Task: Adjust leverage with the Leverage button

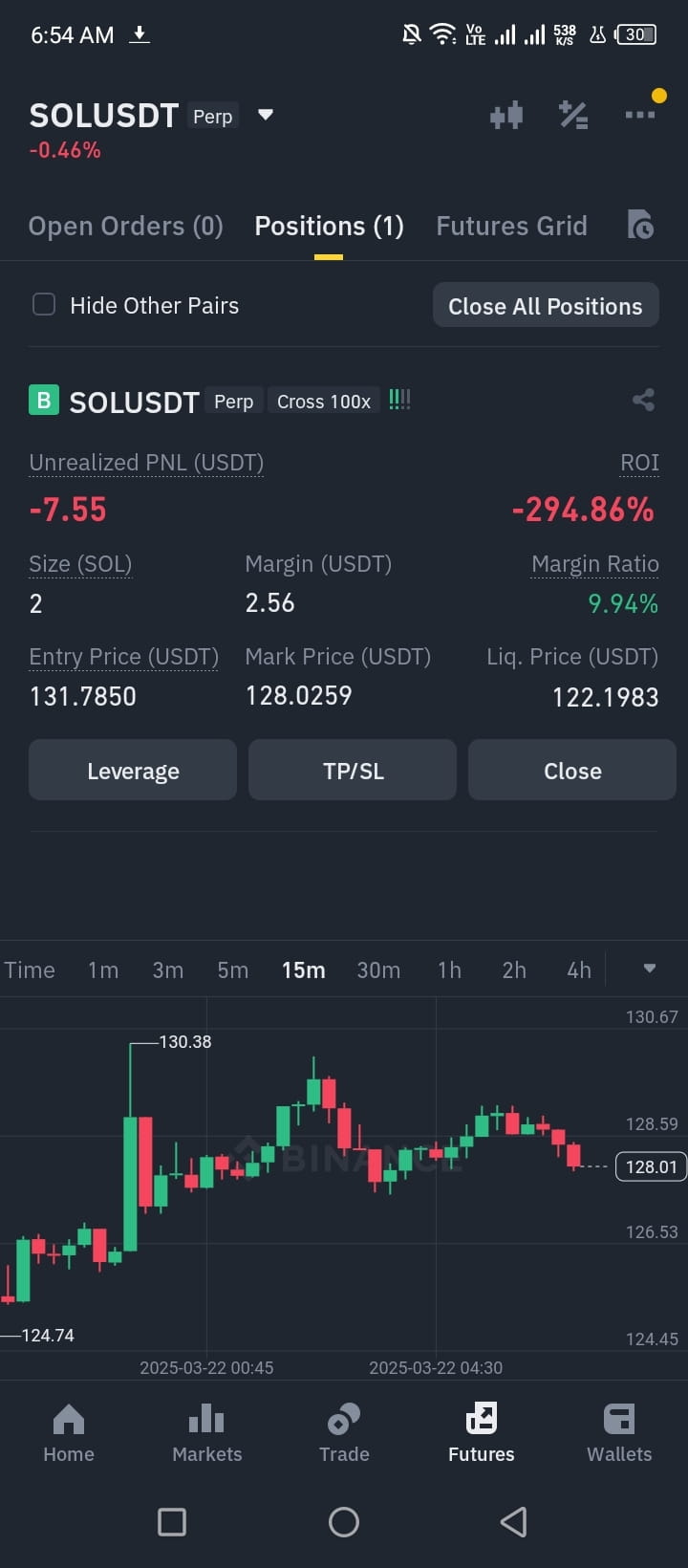Action: [x=133, y=771]
